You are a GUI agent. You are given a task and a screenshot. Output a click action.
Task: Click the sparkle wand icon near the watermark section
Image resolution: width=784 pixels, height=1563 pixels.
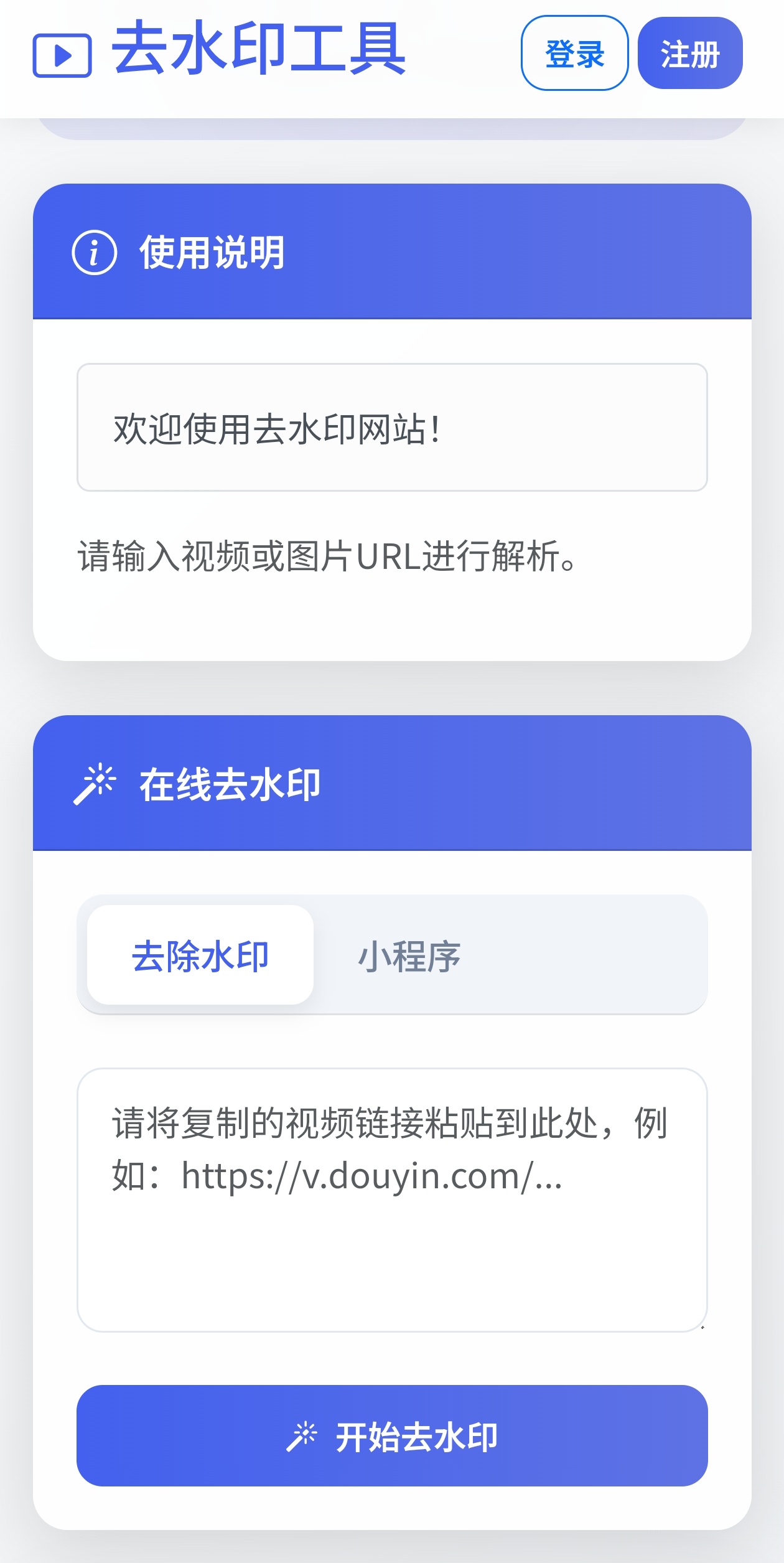point(96,785)
